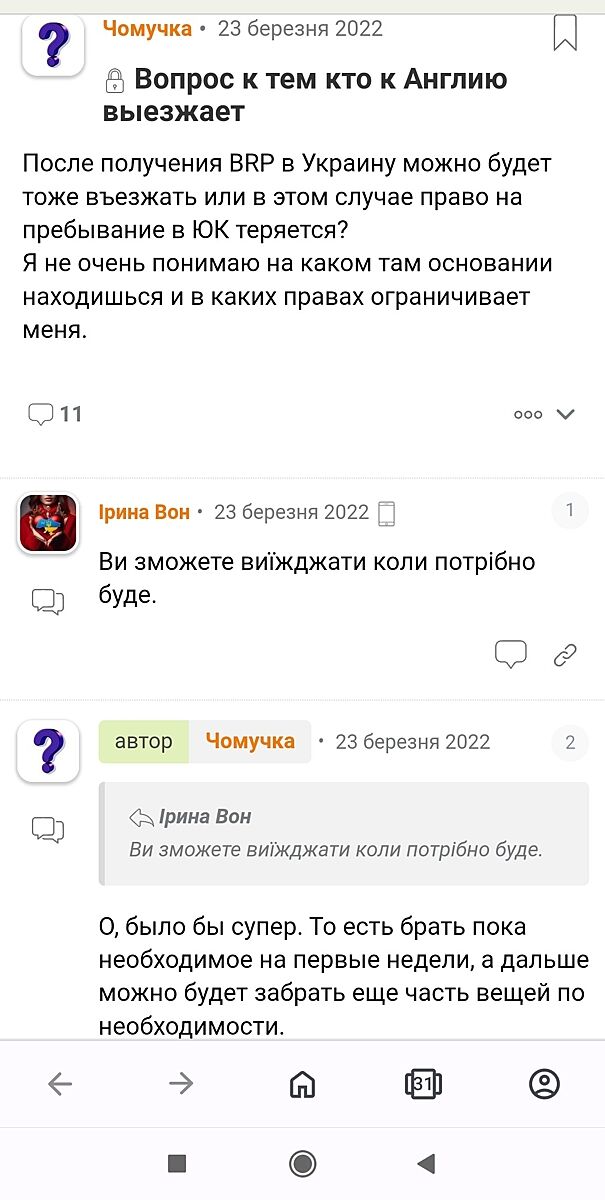Tap the system back triangle button
Image resolution: width=605 pixels, height=1200 pixels.
(x=427, y=1163)
